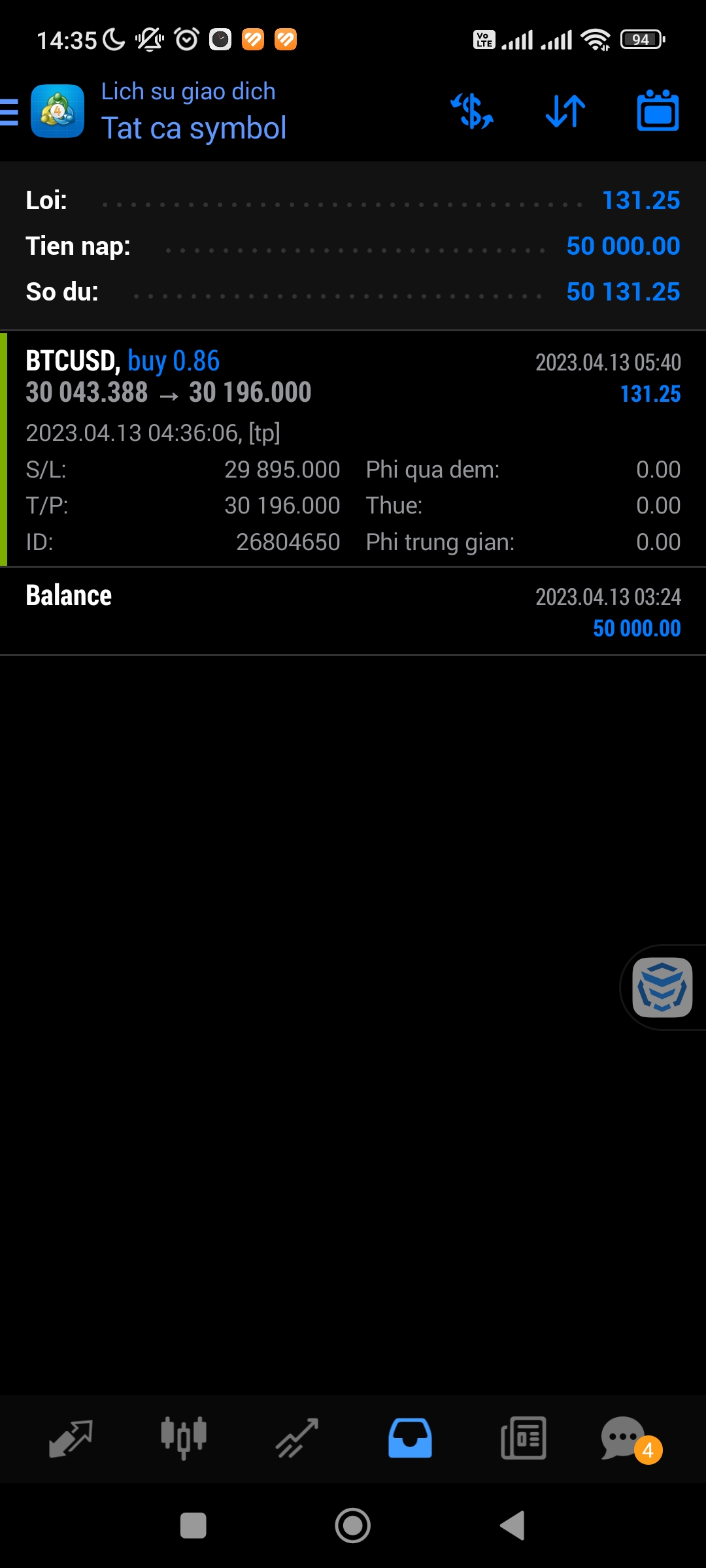Image resolution: width=706 pixels, height=1568 pixels.
Task: Switch to the News tab
Action: tap(523, 1439)
